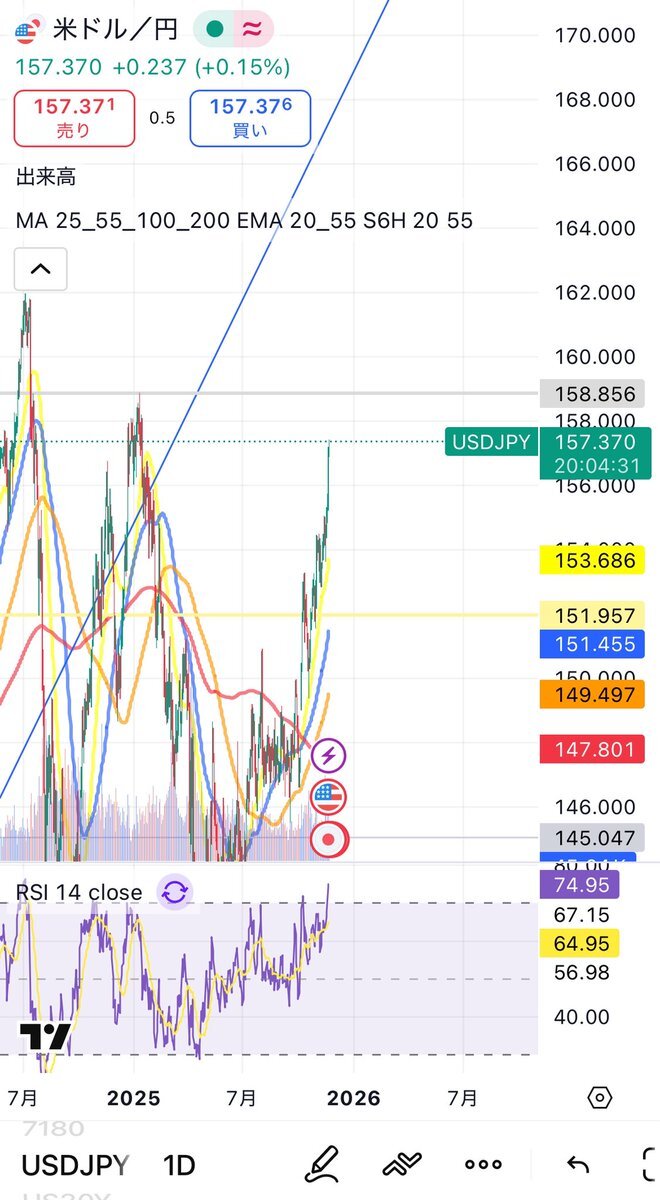
Task: Tap the blue buy button at 157.376
Action: click(250, 118)
